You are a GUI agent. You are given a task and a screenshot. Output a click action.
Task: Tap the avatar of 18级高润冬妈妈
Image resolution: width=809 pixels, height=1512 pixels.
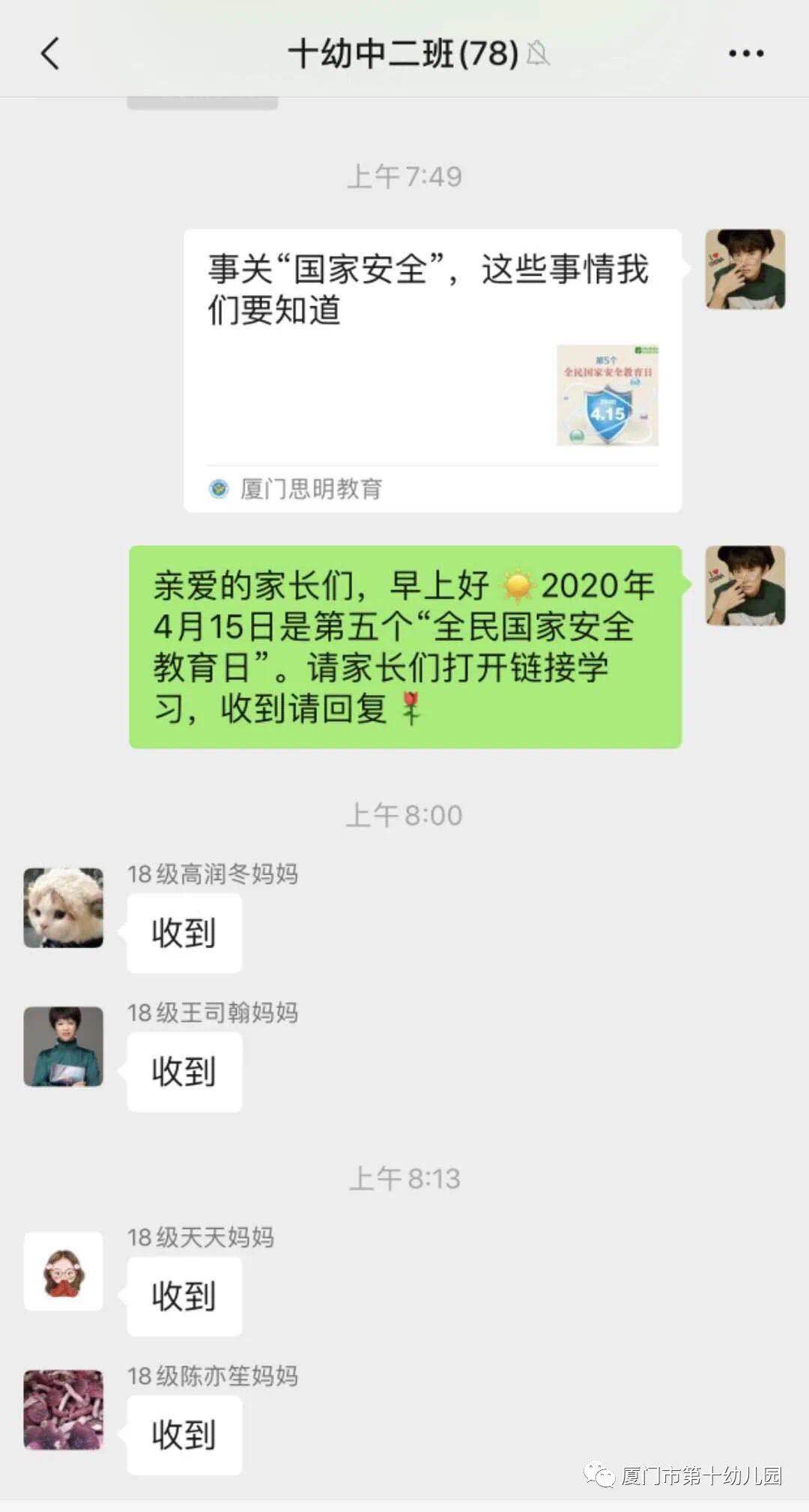point(64,908)
